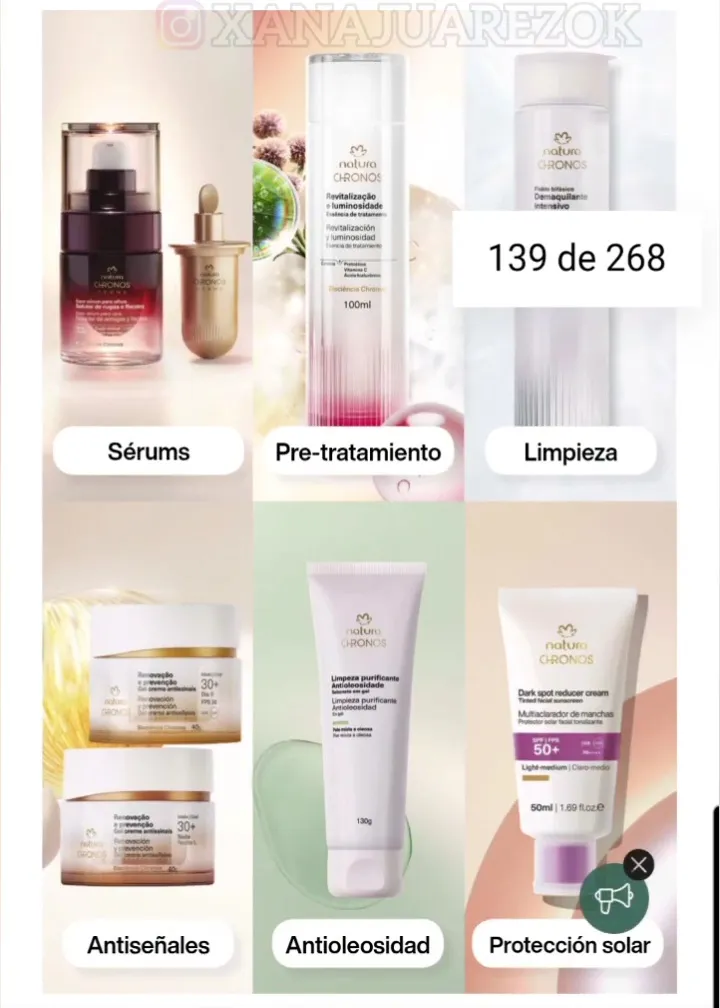Select the Antiseñales category
720x1008 pixels.
[148, 944]
